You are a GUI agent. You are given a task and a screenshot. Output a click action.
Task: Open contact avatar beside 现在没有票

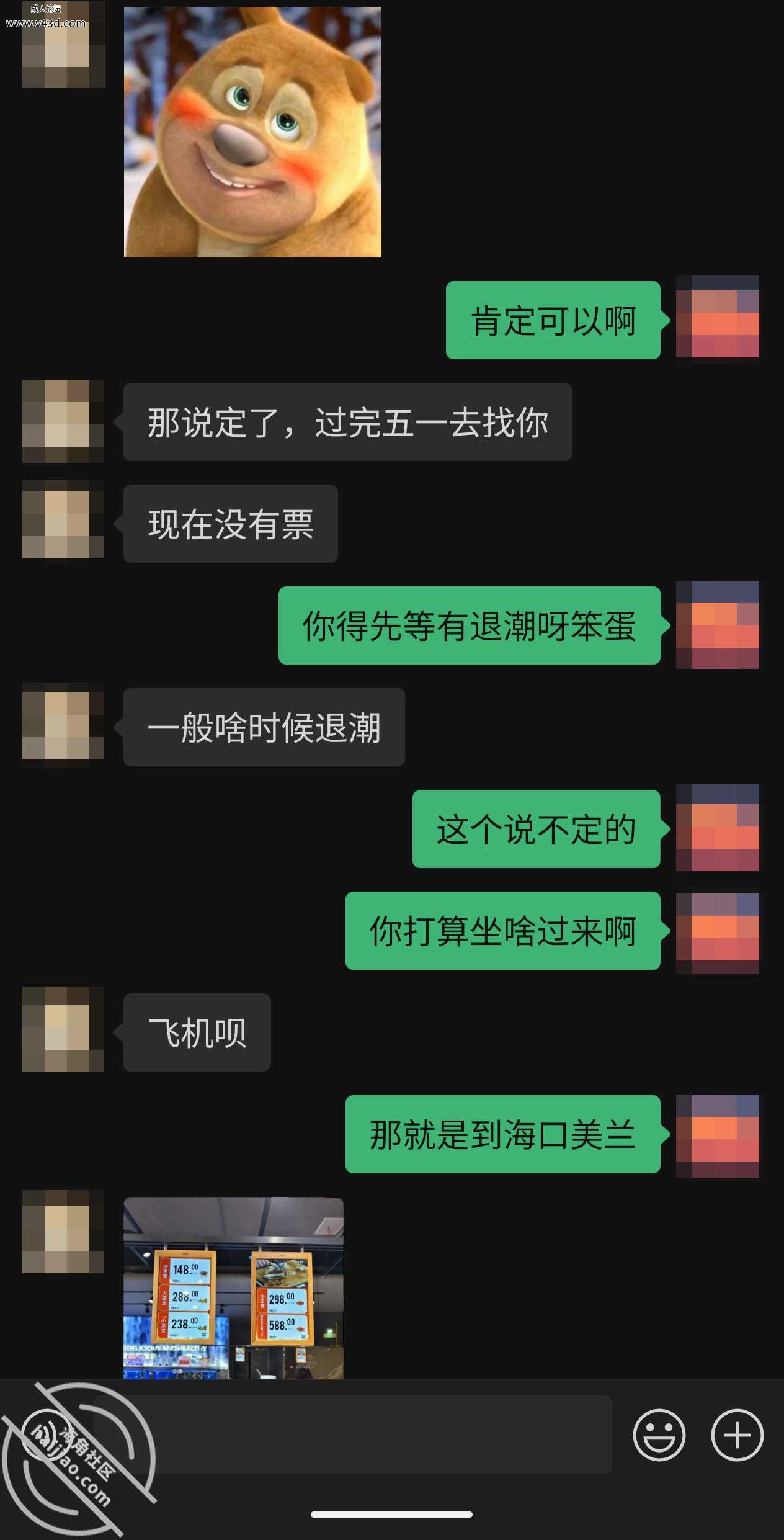point(63,519)
